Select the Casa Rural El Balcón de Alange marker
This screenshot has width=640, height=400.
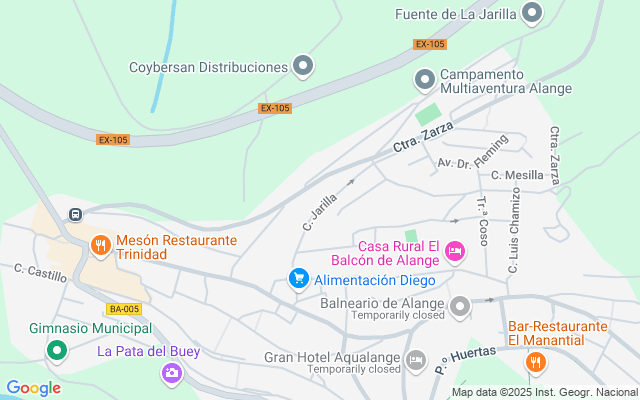[455, 250]
